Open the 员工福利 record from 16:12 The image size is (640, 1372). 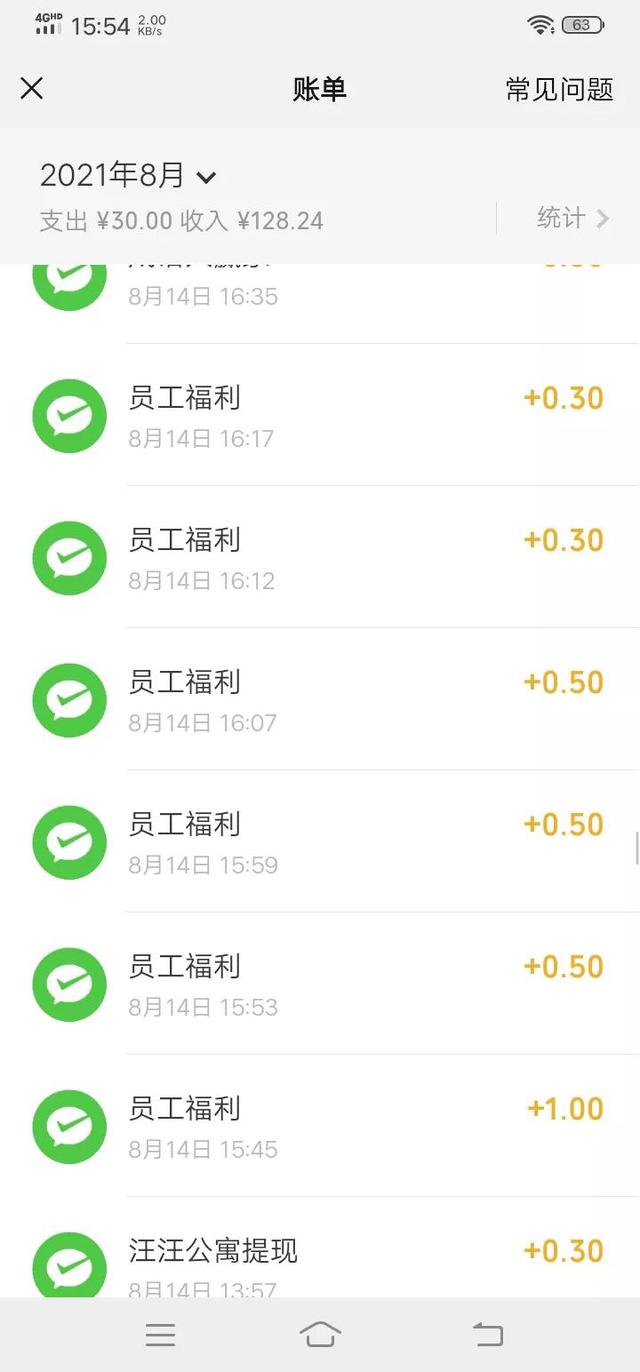pos(320,557)
